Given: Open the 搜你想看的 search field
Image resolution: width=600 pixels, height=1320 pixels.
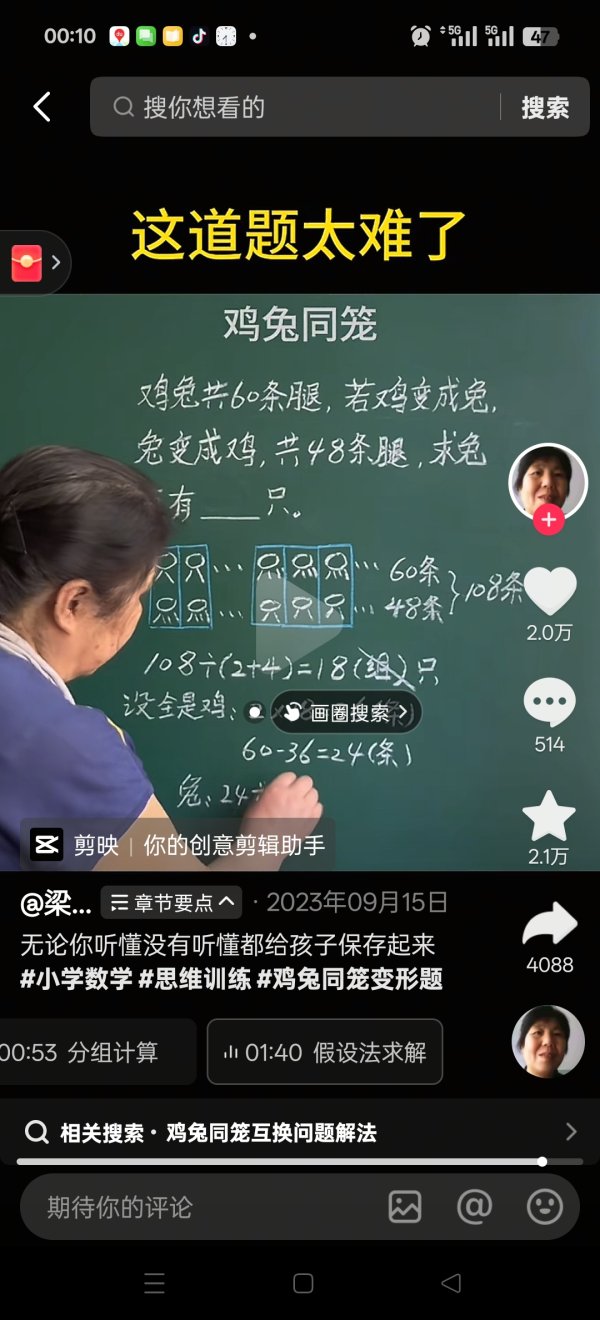Looking at the screenshot, I should [300, 107].
